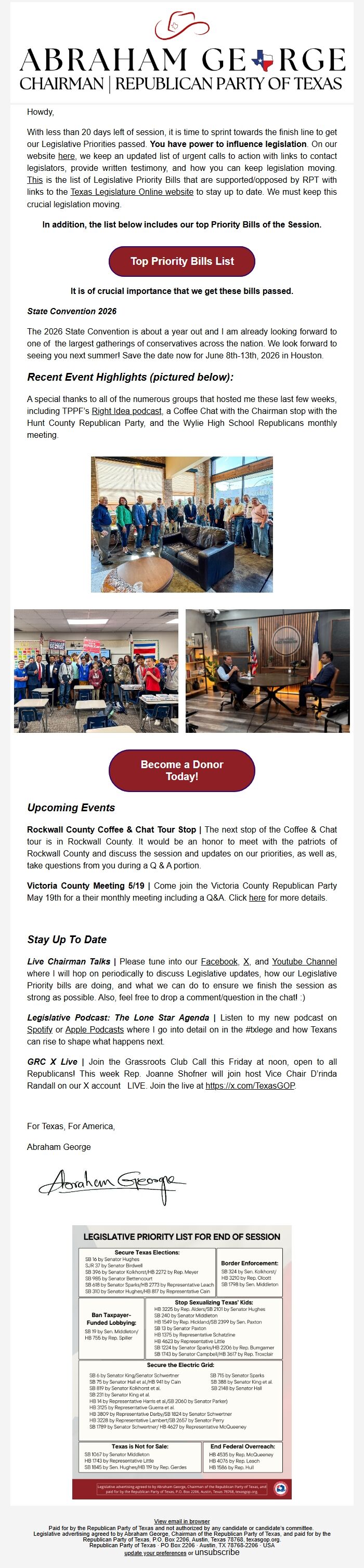Open the underlined 'This' priority bills link
This screenshot has height=1568, width=364.
35,180
